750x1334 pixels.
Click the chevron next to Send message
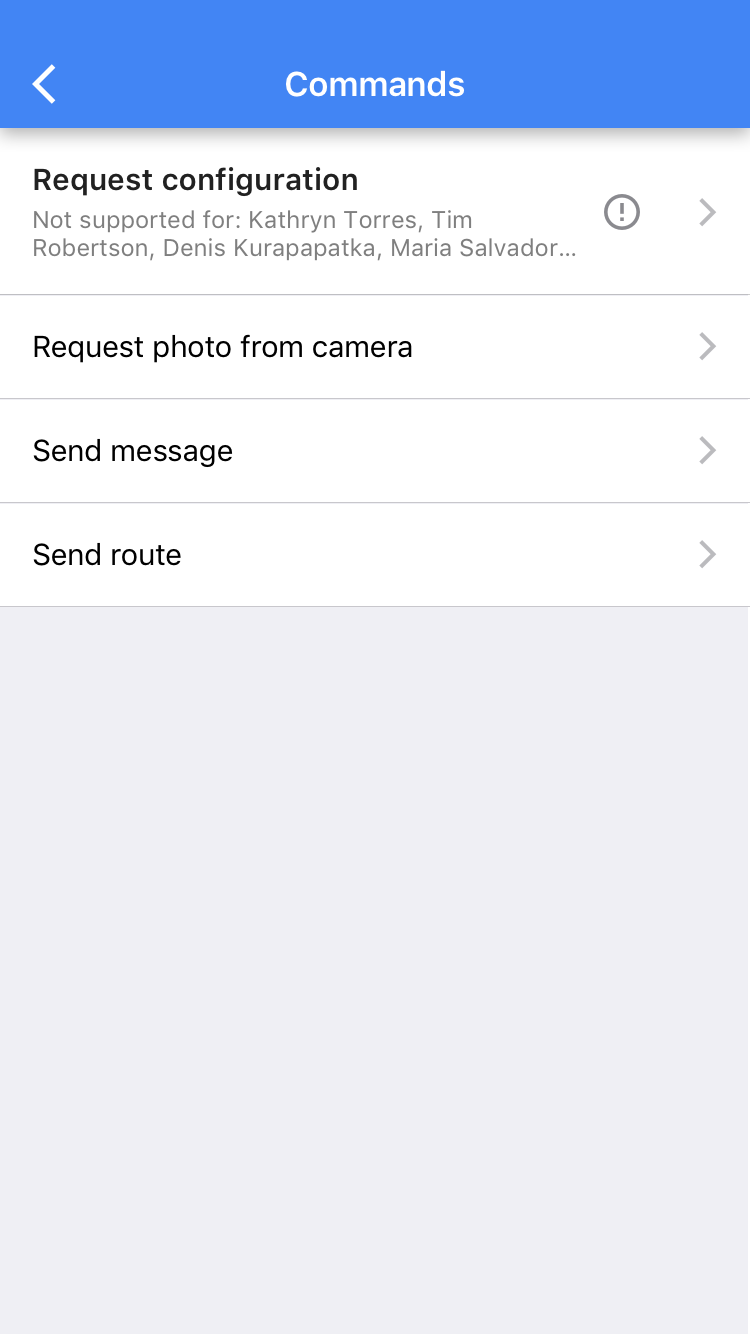(x=707, y=450)
